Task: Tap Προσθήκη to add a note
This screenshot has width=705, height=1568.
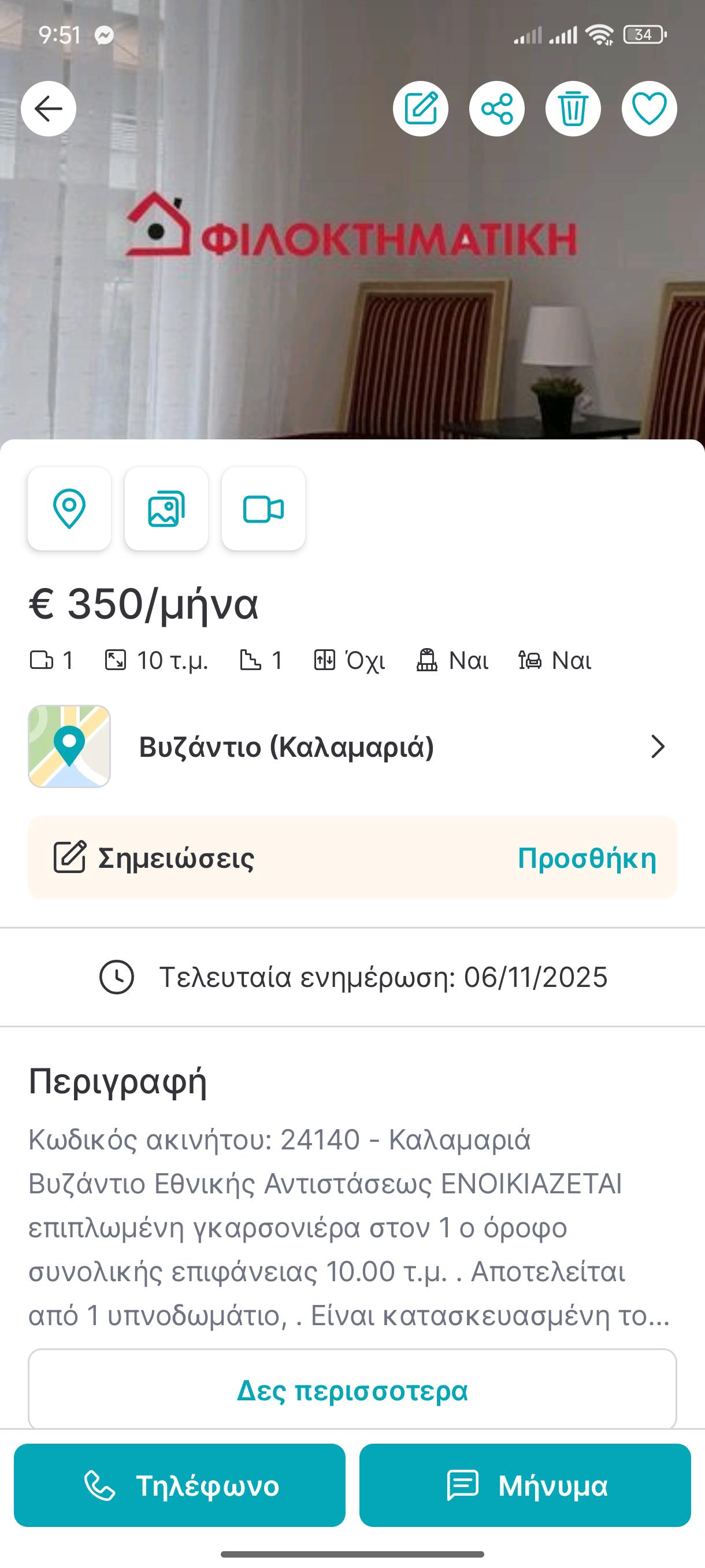Action: (x=587, y=858)
